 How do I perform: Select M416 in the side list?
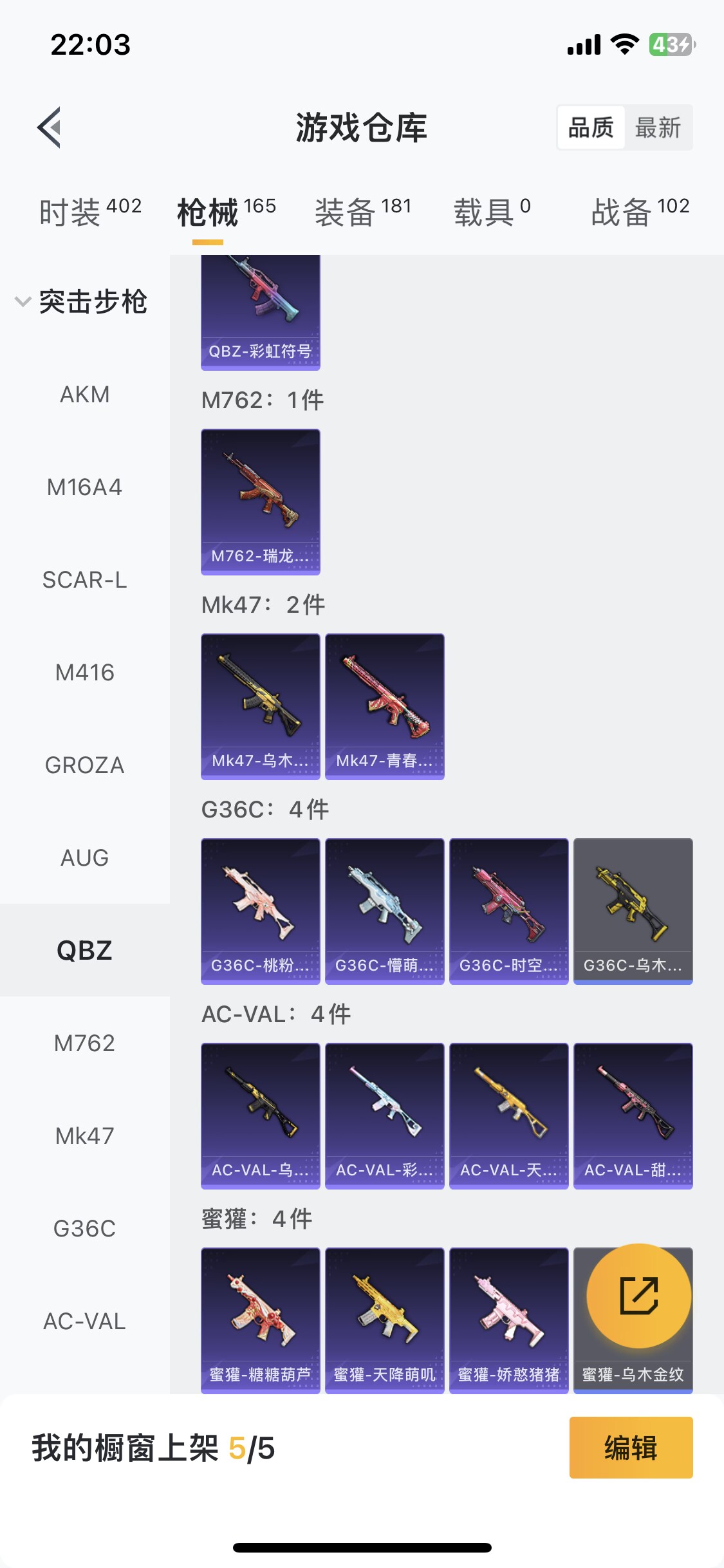(85, 673)
